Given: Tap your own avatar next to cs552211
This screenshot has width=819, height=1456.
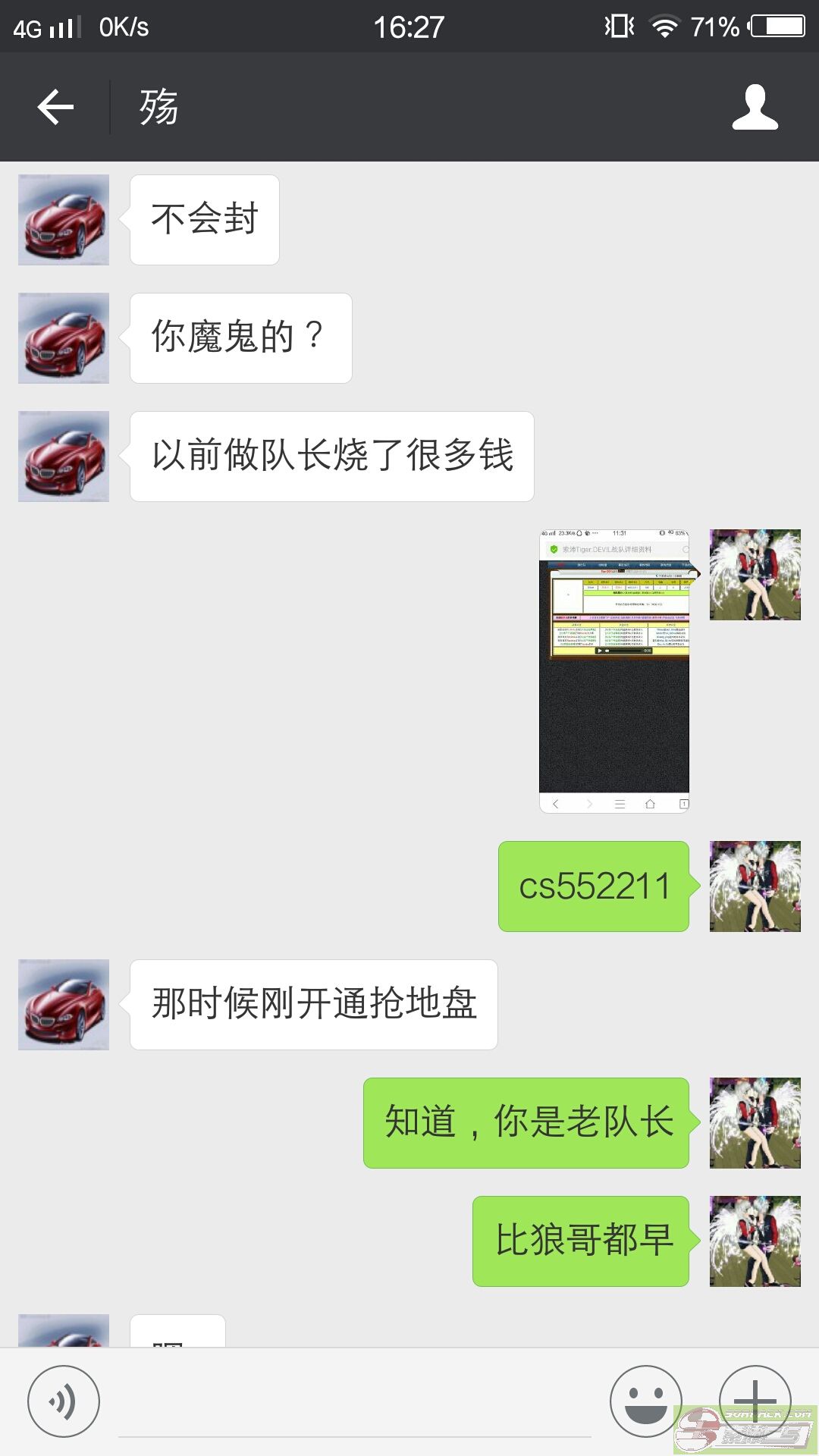Looking at the screenshot, I should (755, 886).
